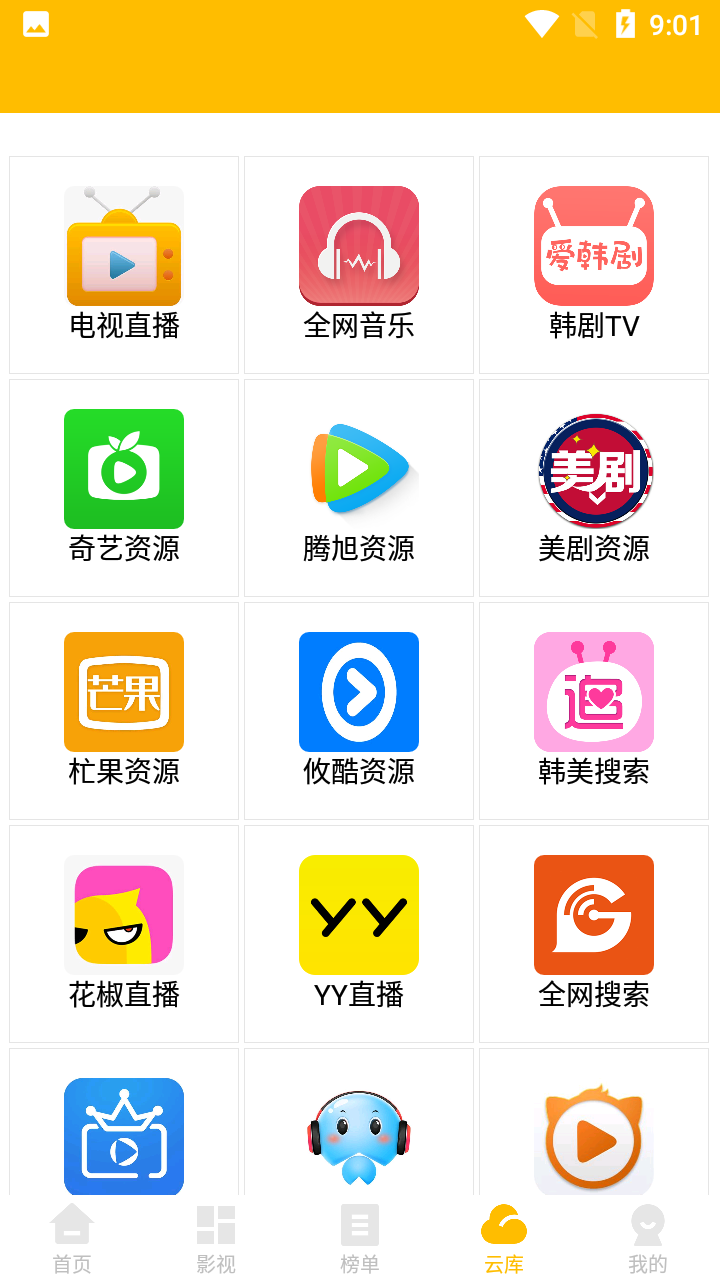Launch 花椒直播 live streaming icon

tap(124, 914)
